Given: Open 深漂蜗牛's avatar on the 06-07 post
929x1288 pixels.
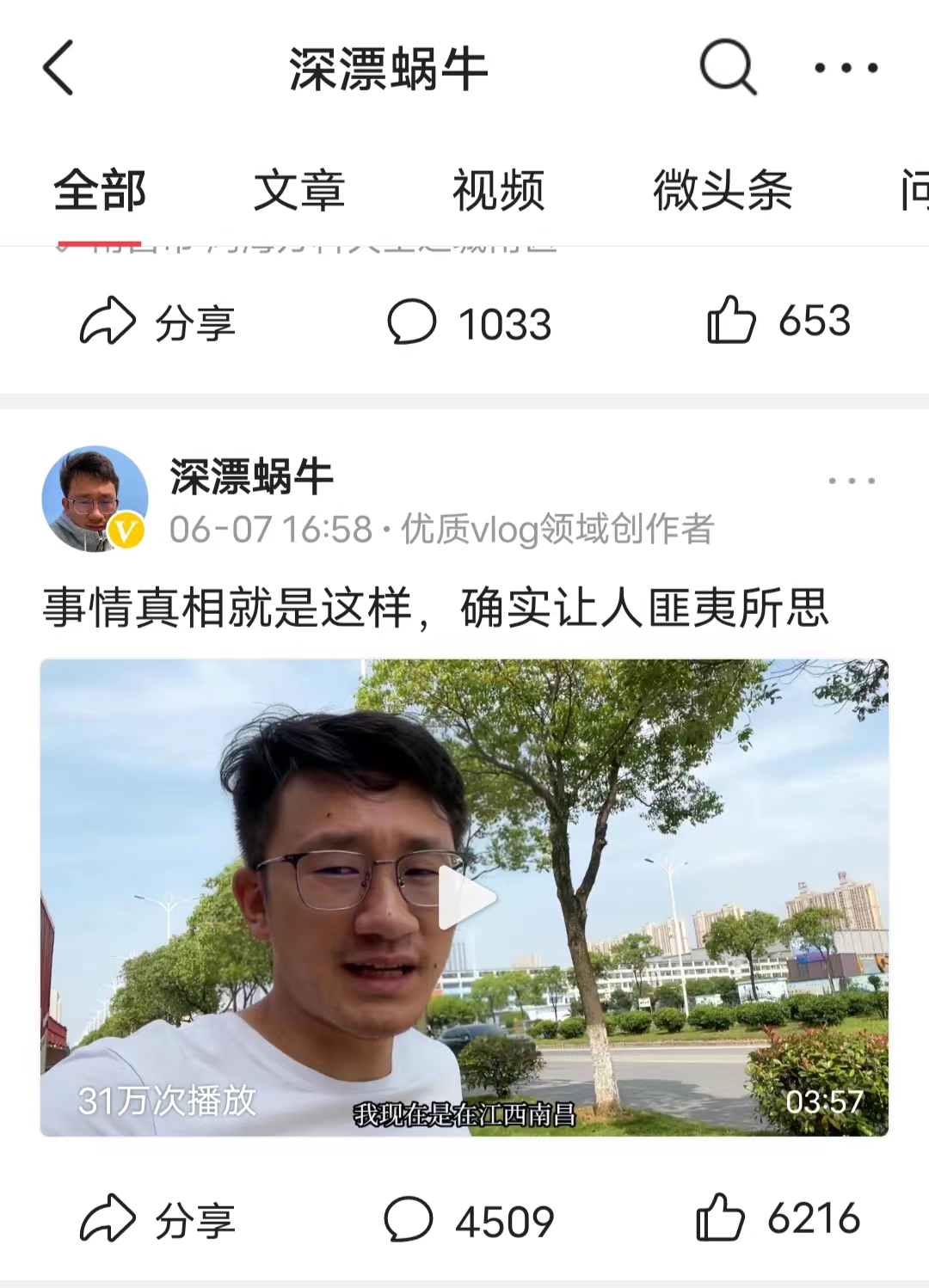Looking at the screenshot, I should pos(95,498).
